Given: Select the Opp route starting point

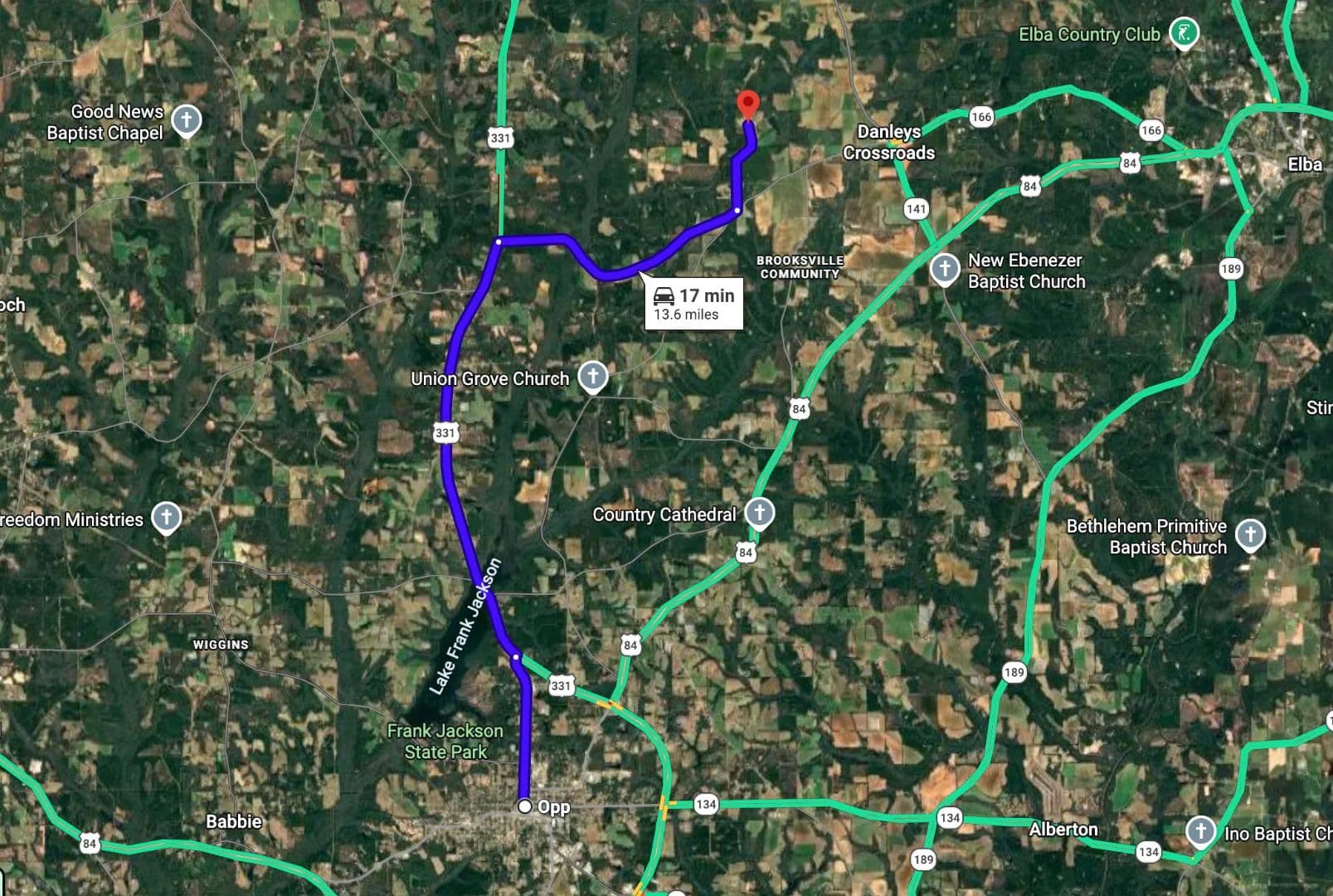Looking at the screenshot, I should pos(524,806).
